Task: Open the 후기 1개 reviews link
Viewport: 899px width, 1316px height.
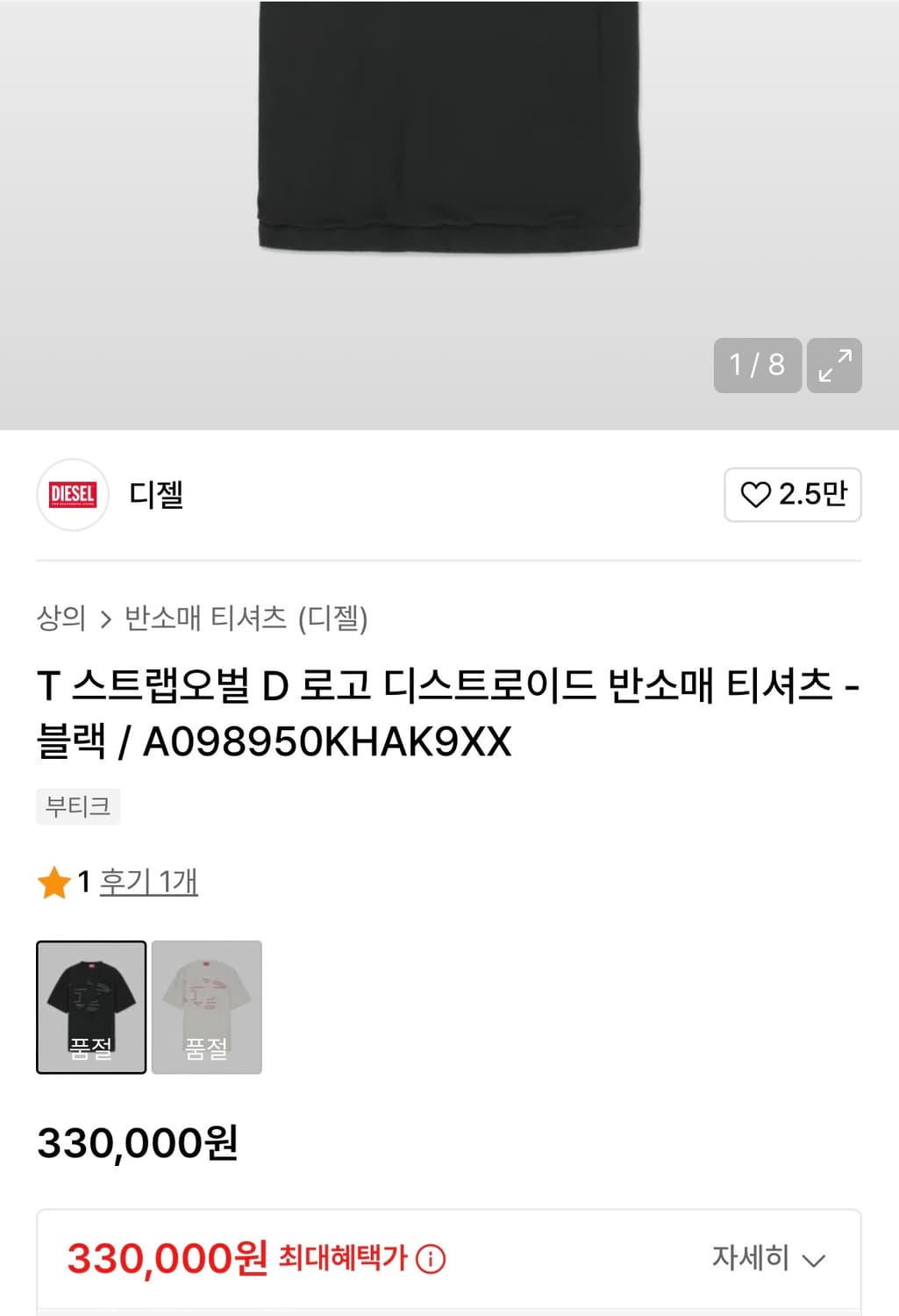Action: (149, 884)
